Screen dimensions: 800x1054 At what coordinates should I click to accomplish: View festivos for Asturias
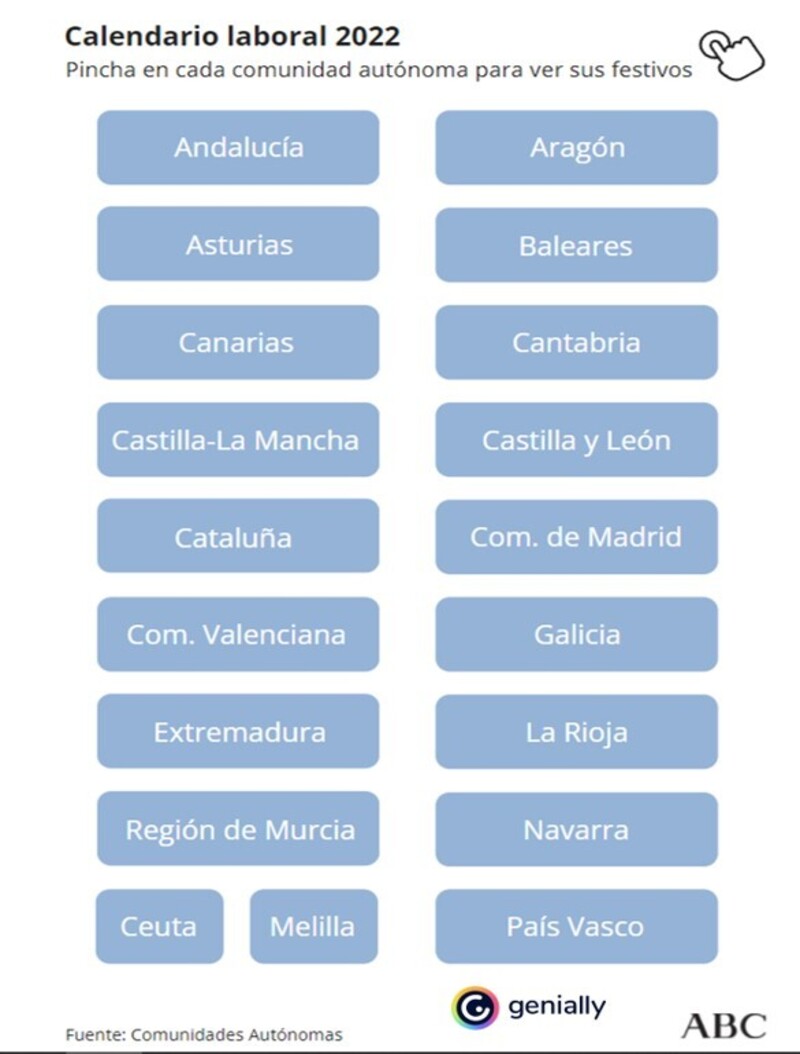(x=238, y=245)
